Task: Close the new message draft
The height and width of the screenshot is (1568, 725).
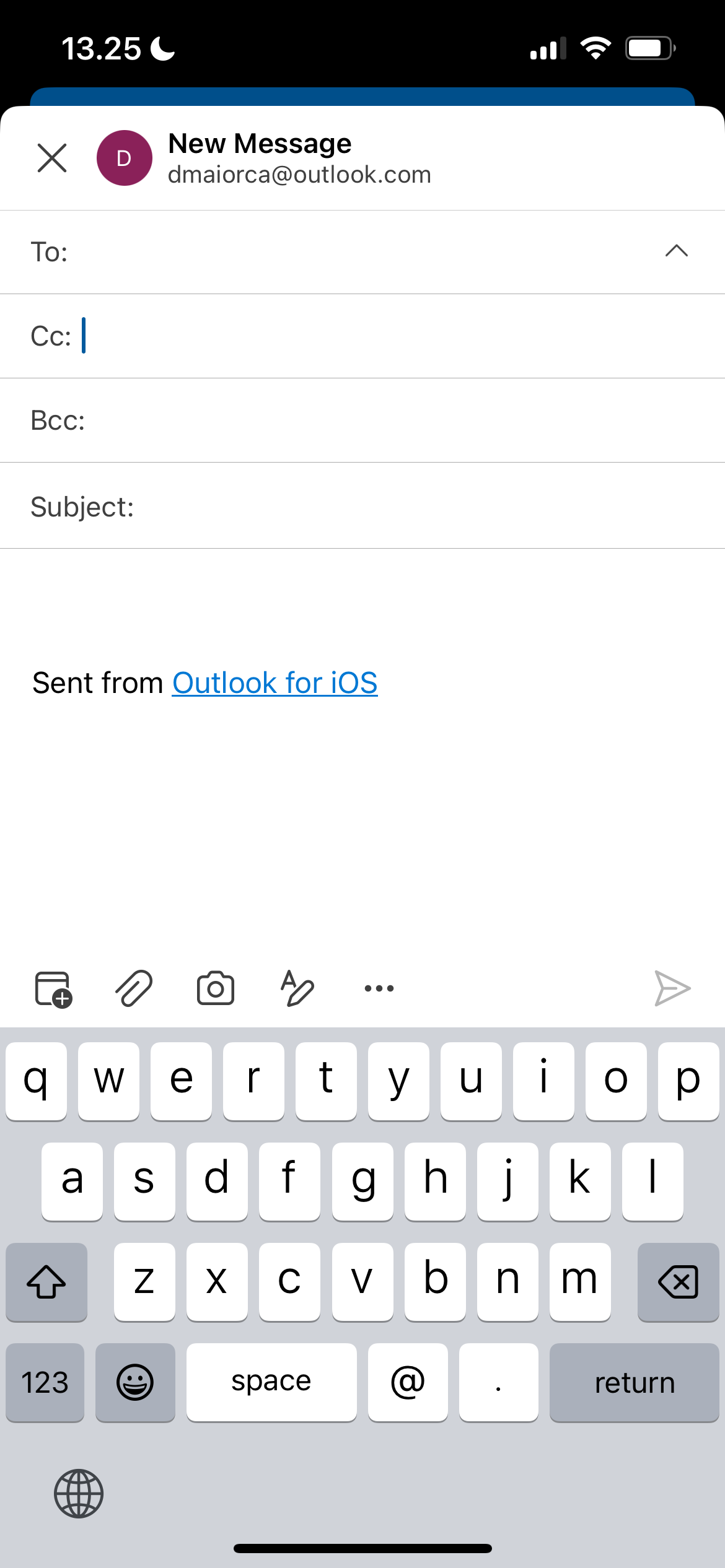Action: click(x=51, y=157)
